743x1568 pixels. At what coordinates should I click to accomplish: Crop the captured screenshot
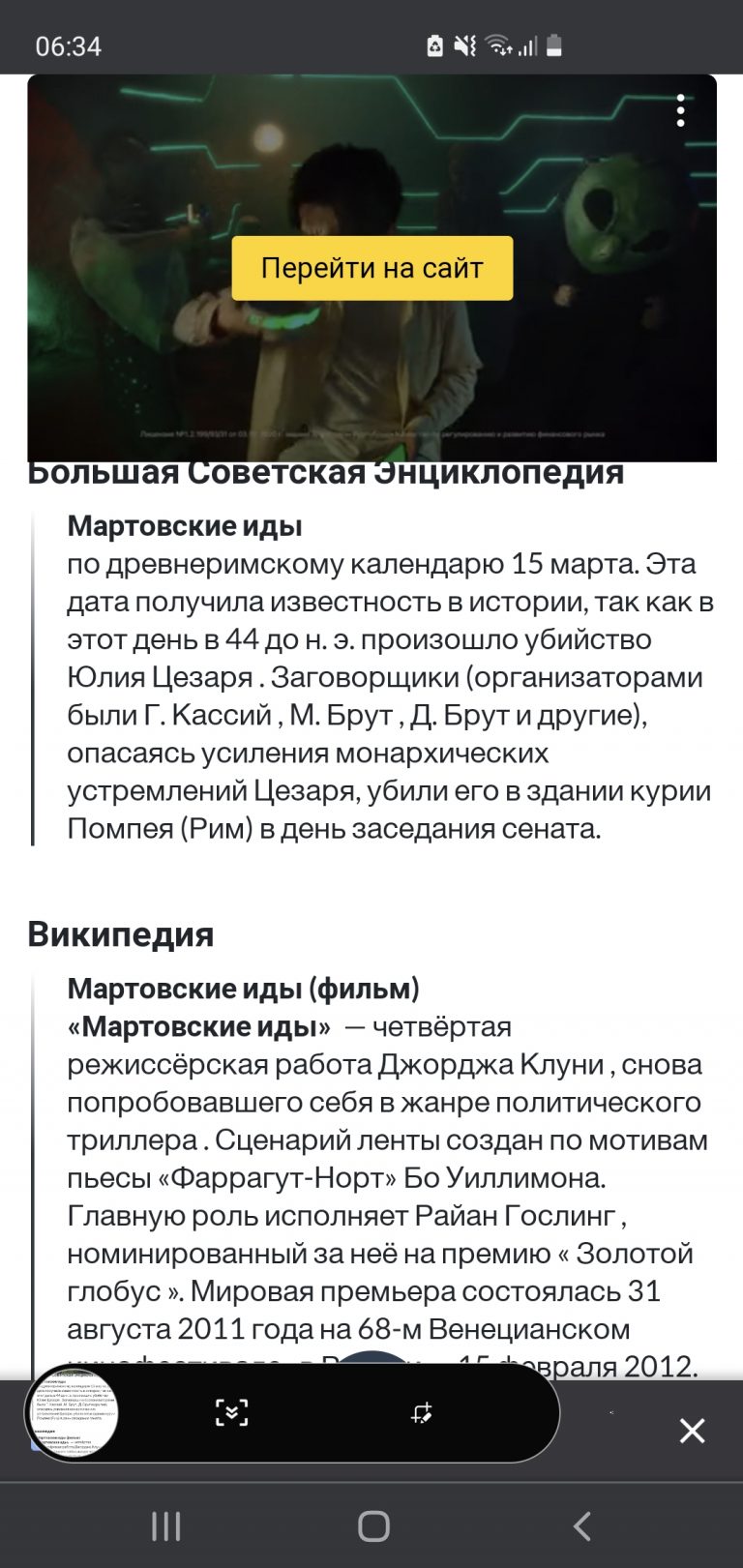(422, 1412)
